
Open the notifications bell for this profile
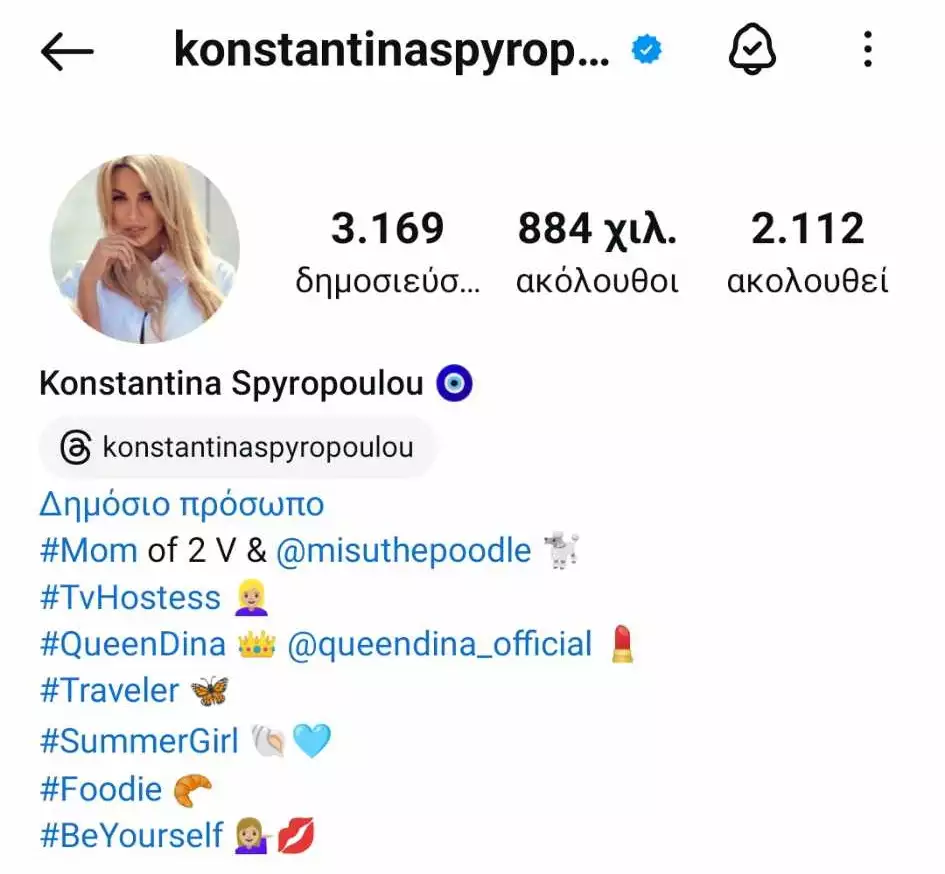752,50
